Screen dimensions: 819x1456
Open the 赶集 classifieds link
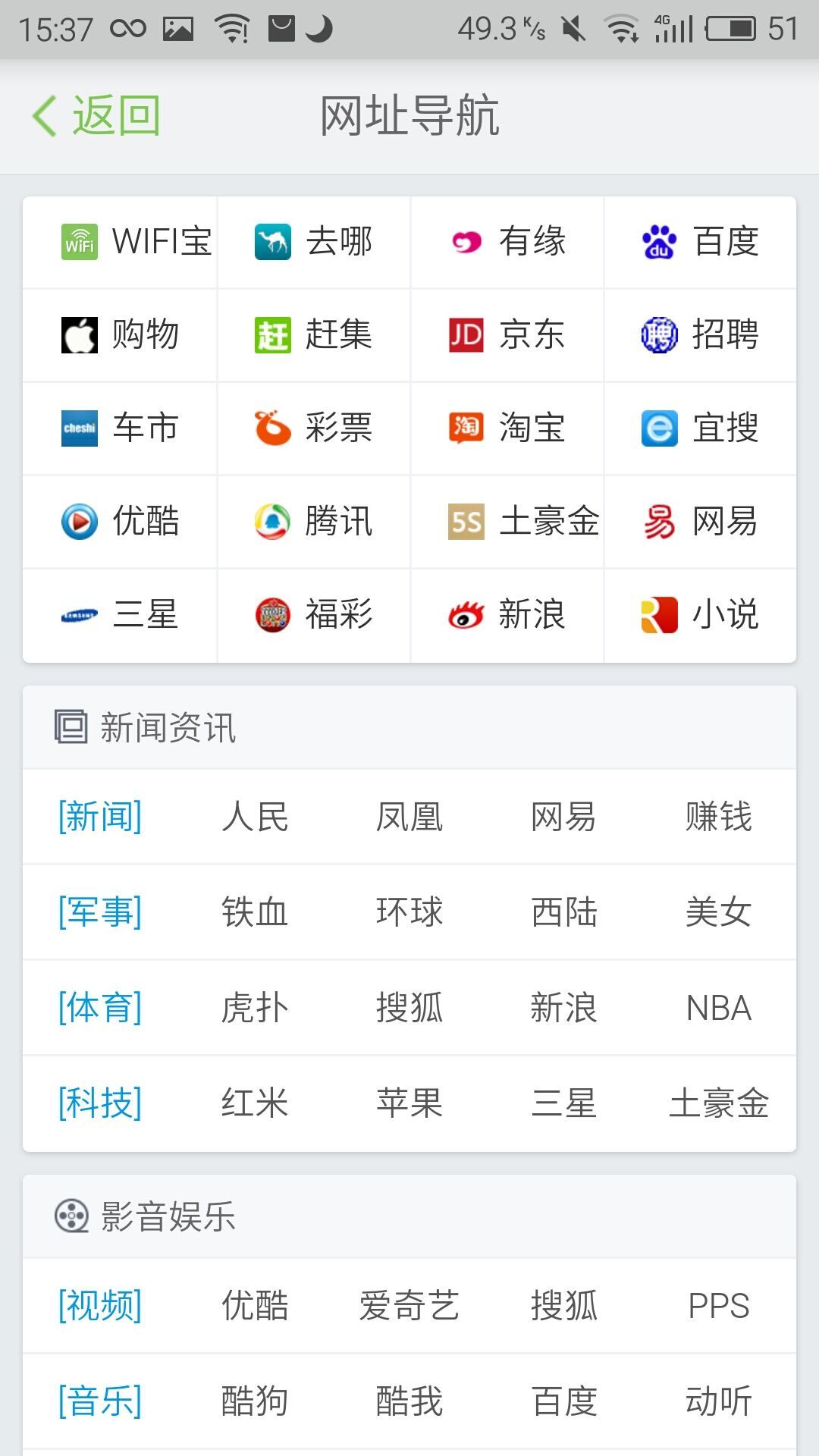(314, 334)
